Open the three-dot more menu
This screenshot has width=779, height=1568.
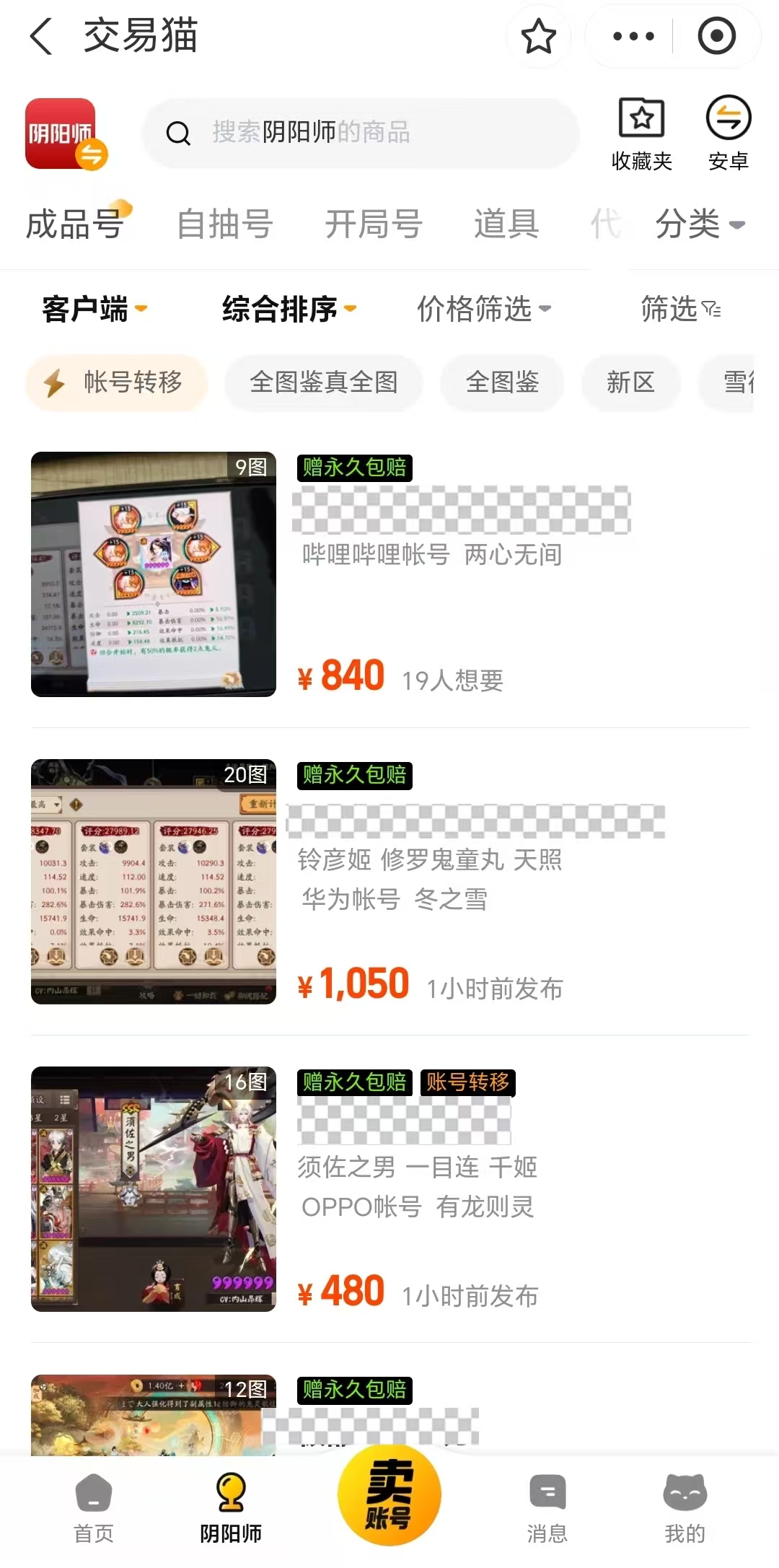[x=633, y=36]
